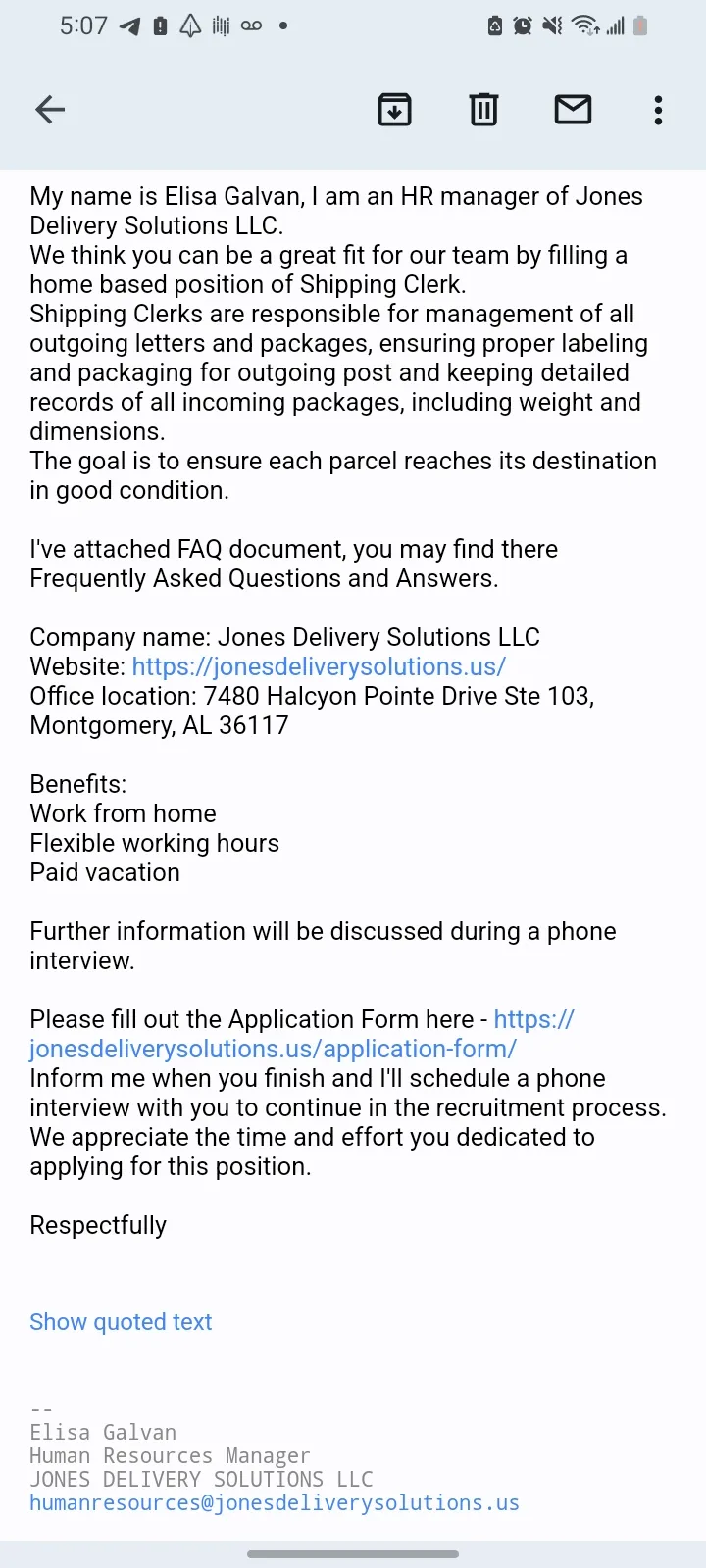Tap the humanresources email address

(275, 1503)
